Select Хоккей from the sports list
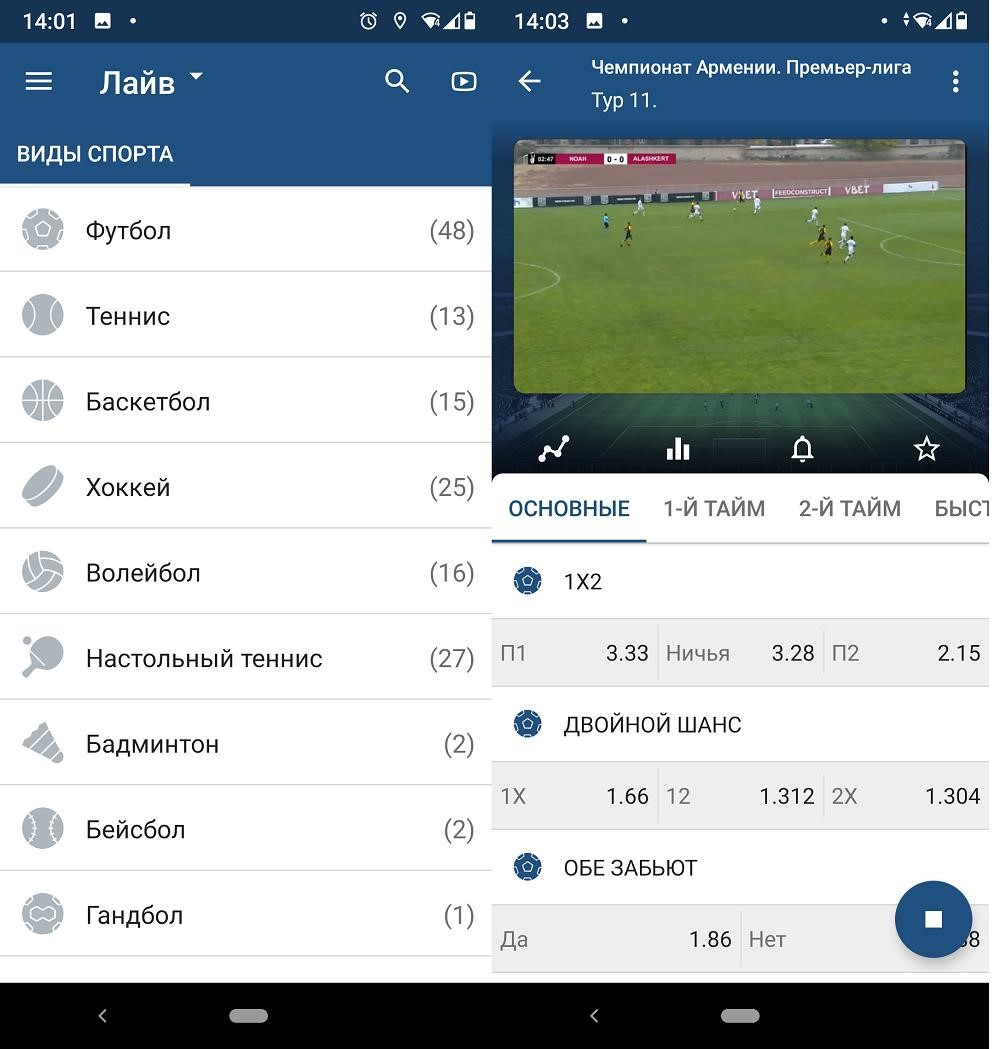Viewport: 1000px width, 1049px height. click(246, 487)
